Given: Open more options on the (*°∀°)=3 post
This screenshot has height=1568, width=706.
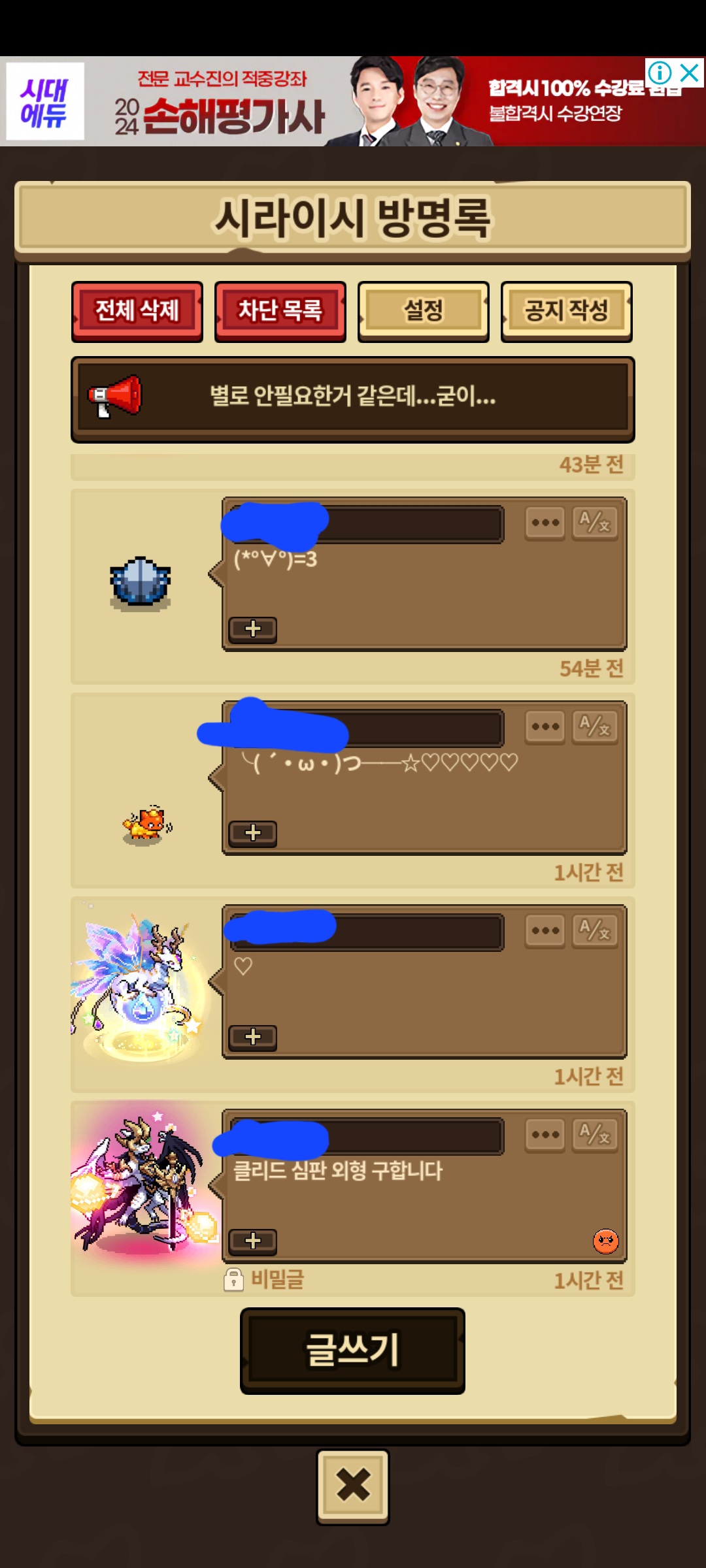Looking at the screenshot, I should tap(545, 523).
